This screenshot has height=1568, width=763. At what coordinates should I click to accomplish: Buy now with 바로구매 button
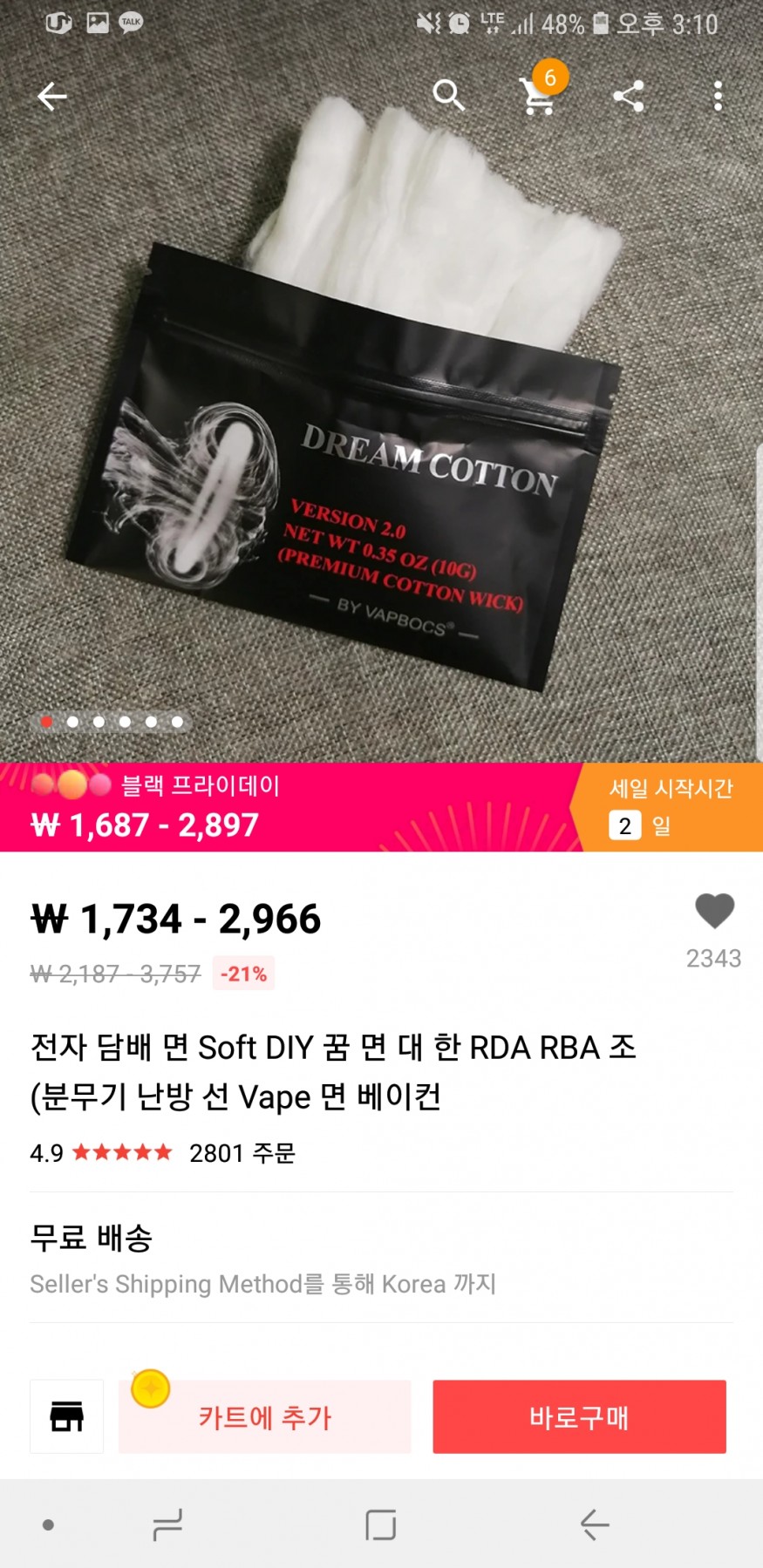(x=579, y=1416)
